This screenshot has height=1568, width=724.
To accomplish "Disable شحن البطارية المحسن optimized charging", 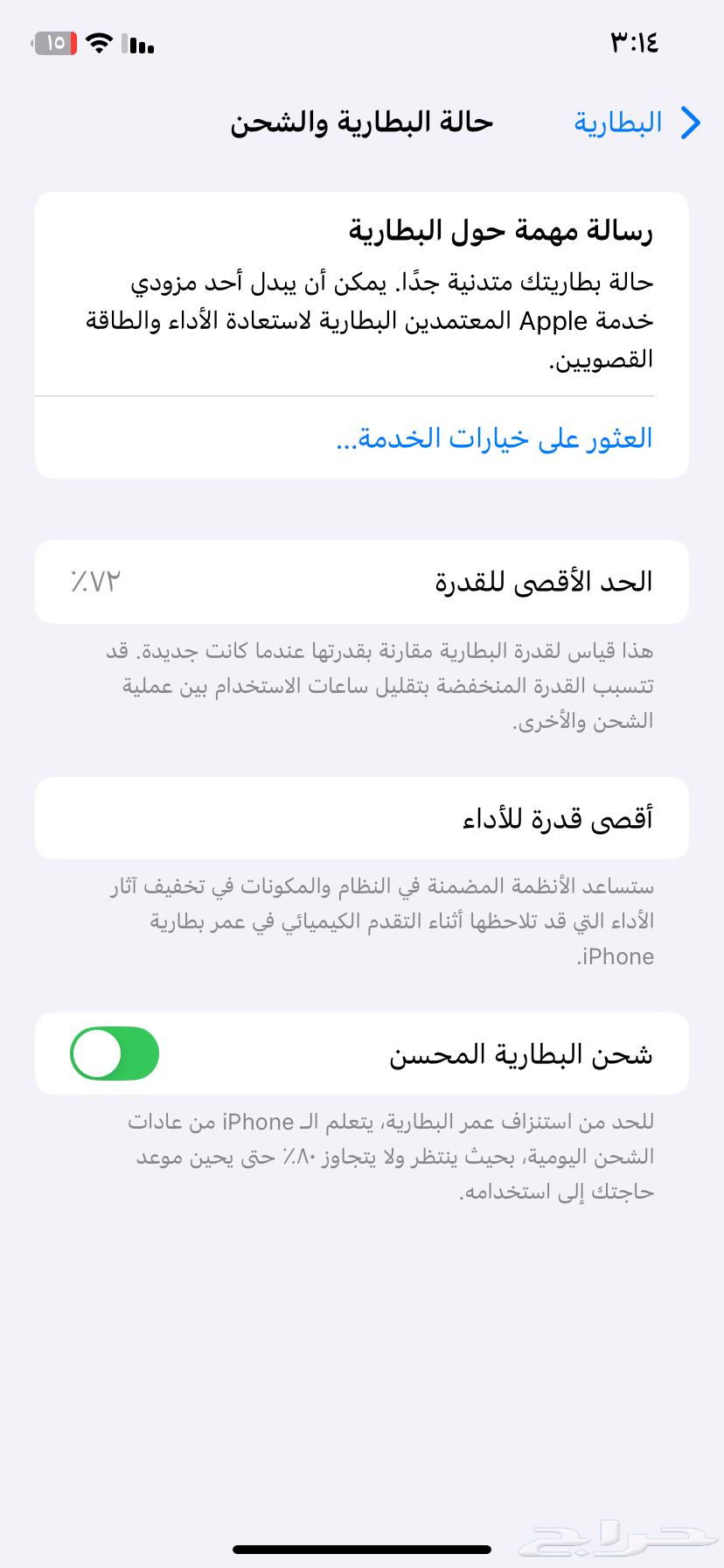I will (x=115, y=1053).
